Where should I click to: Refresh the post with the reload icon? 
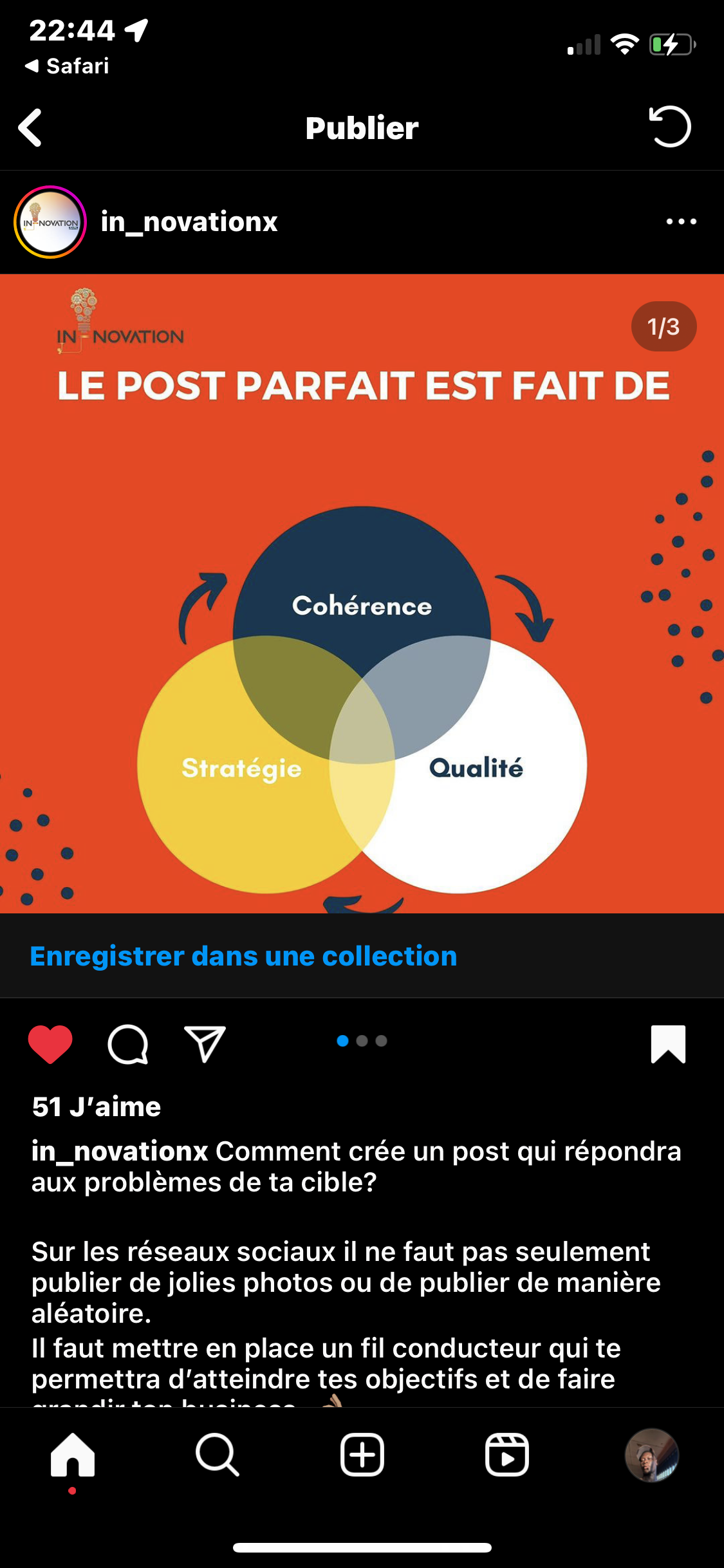point(670,127)
